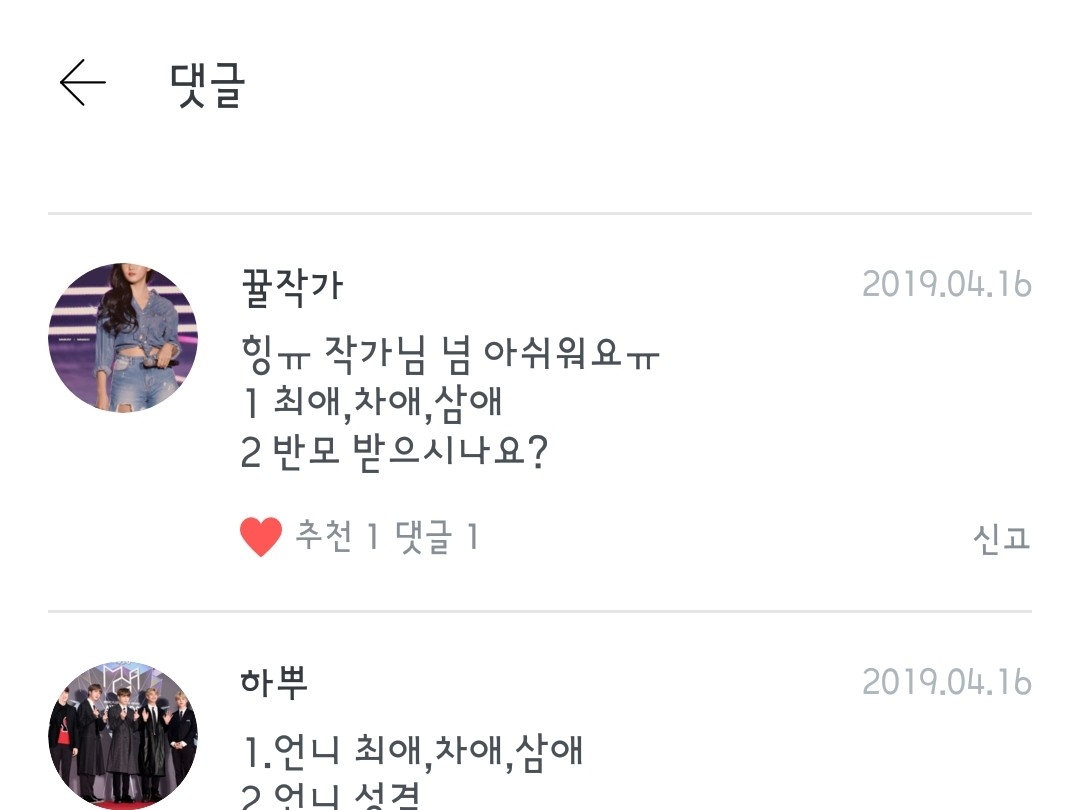Open 하뿌's profile picture
Image resolution: width=1080 pixels, height=810 pixels.
pyautogui.click(x=123, y=735)
